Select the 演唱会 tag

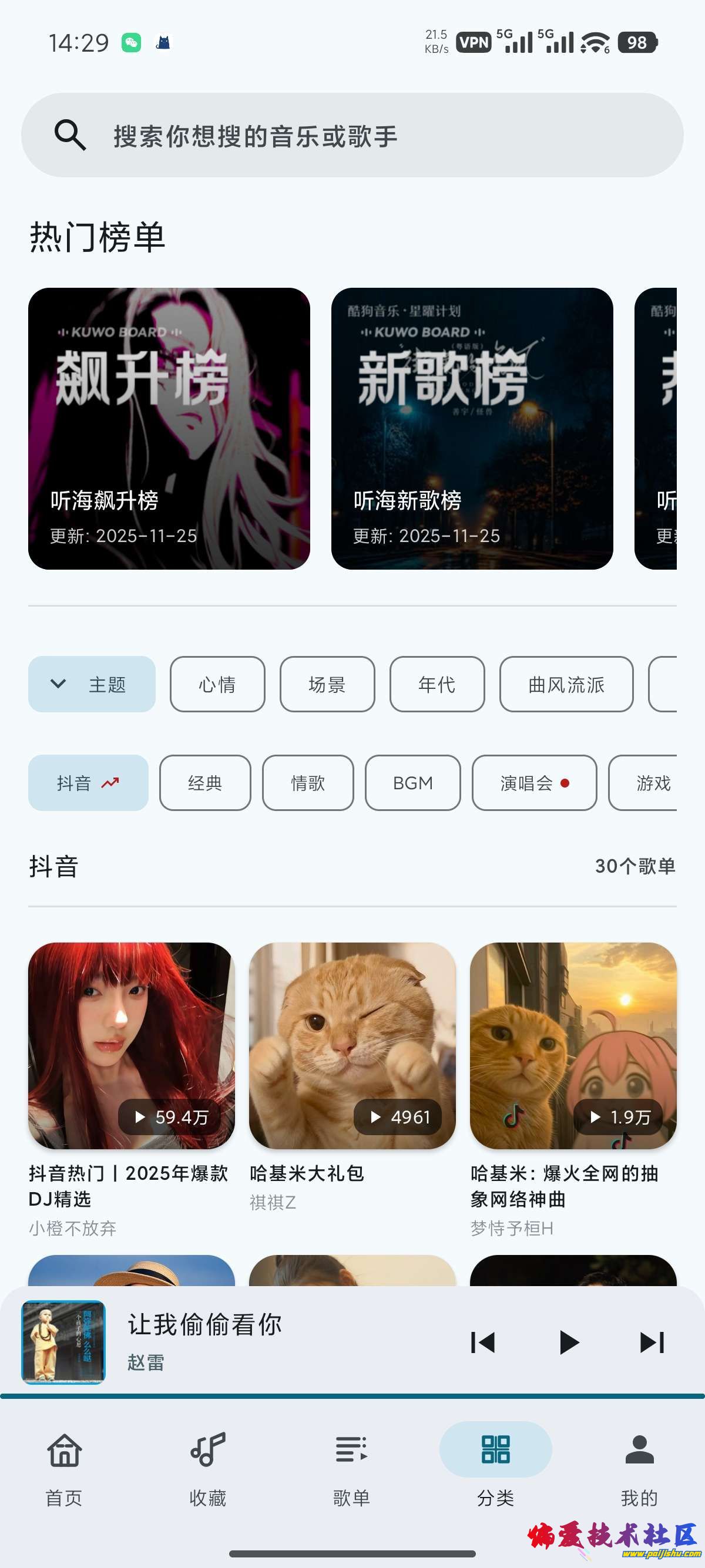pyautogui.click(x=534, y=783)
